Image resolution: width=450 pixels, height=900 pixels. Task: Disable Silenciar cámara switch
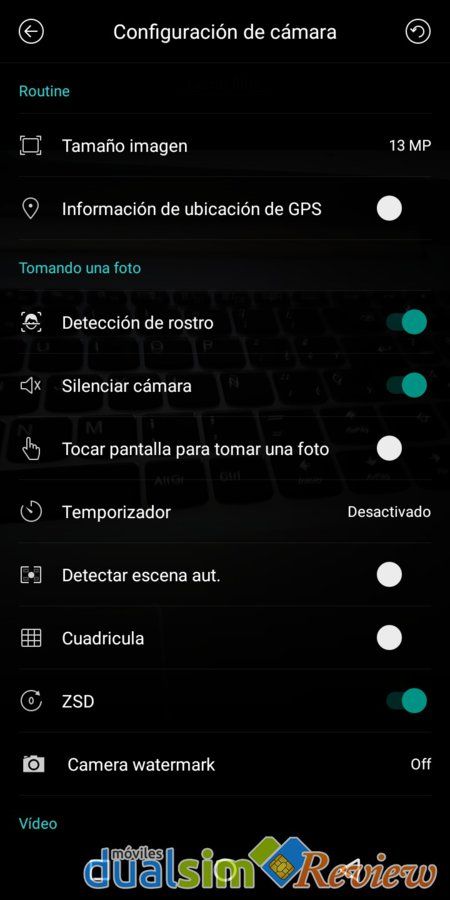point(406,385)
